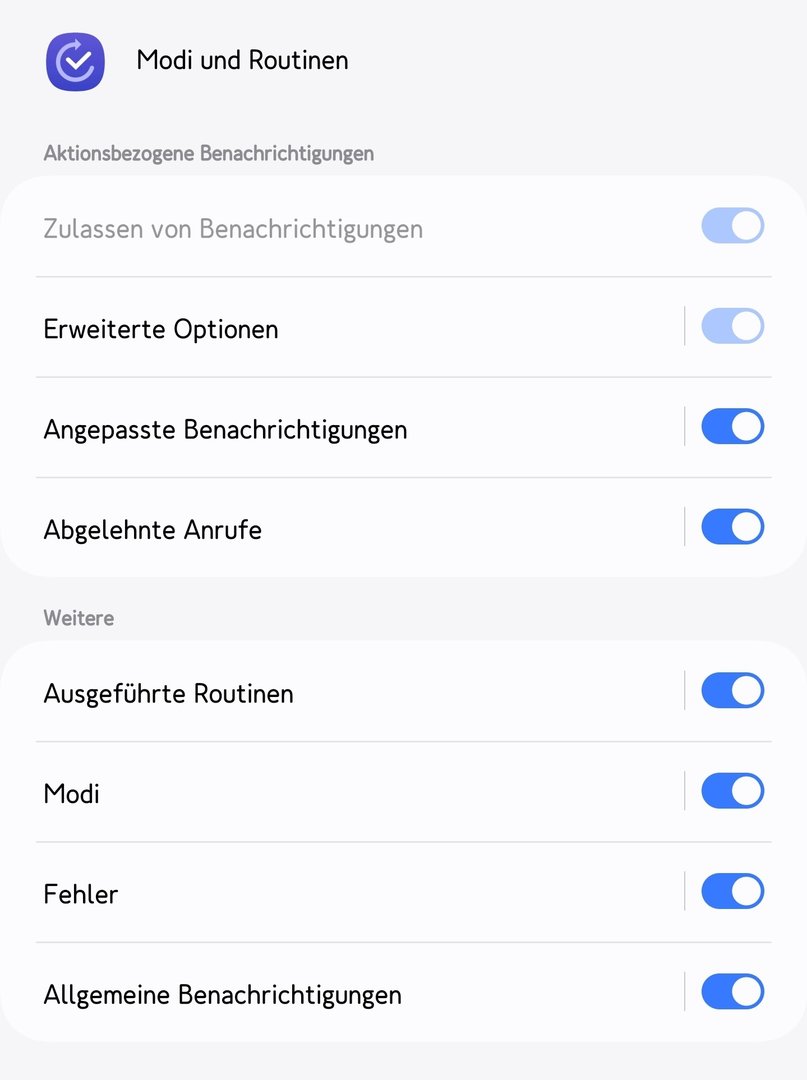Open Ausgeführte Routinen category details
Image resolution: width=807 pixels, height=1080 pixels.
(168, 693)
